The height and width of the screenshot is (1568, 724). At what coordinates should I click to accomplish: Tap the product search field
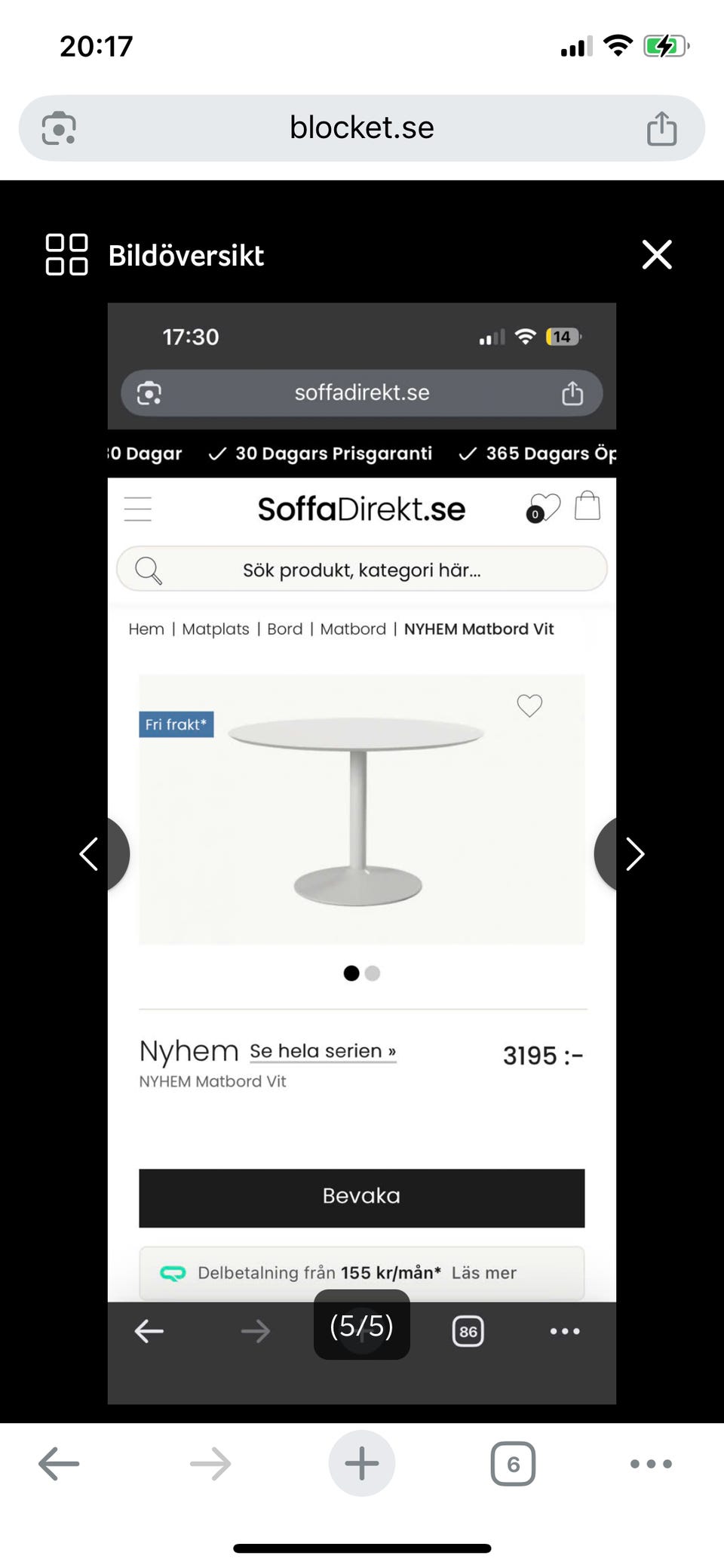[361, 569]
